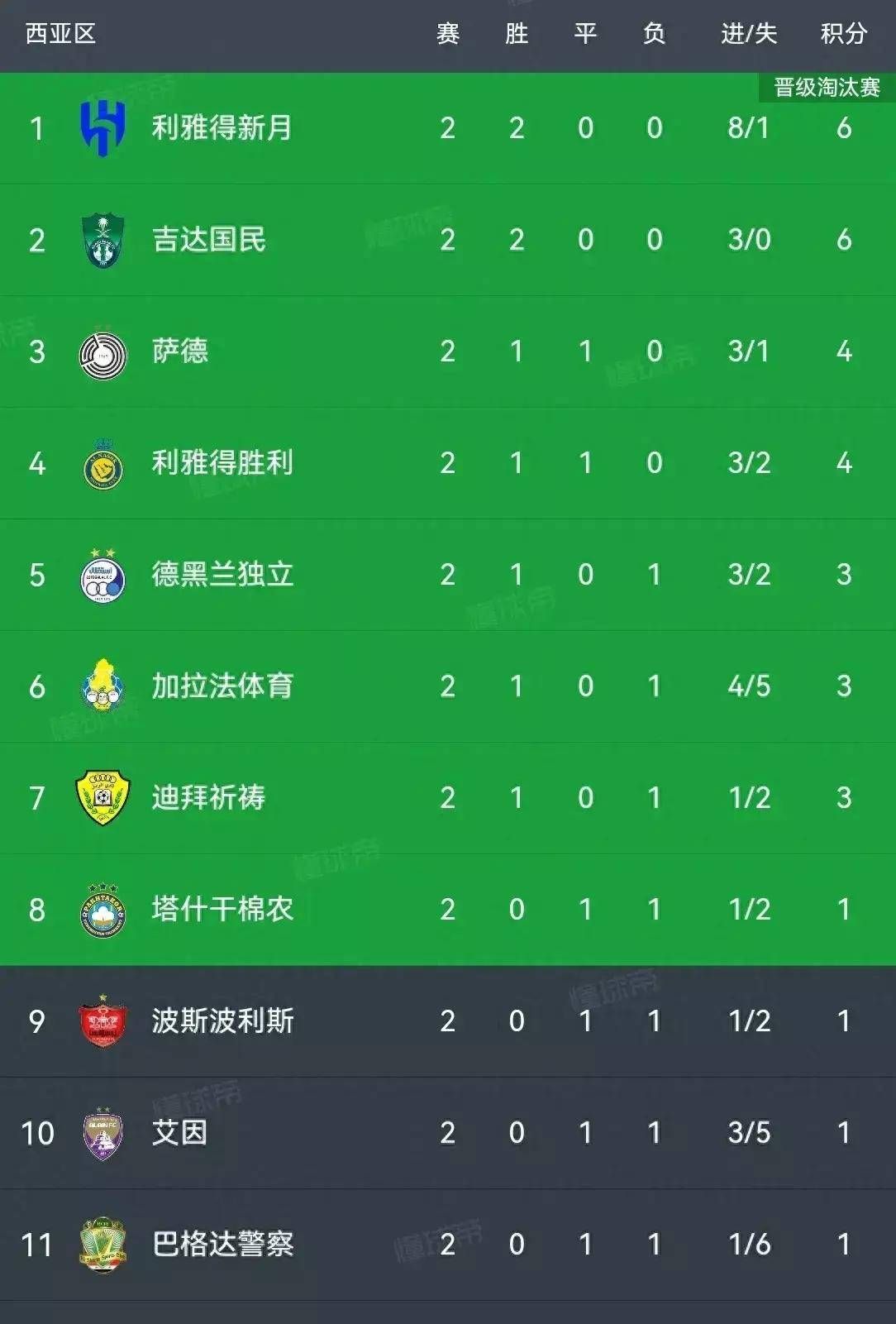896x1324 pixels.
Task: Click the 吉达国民 green club badge
Action: click(x=102, y=239)
